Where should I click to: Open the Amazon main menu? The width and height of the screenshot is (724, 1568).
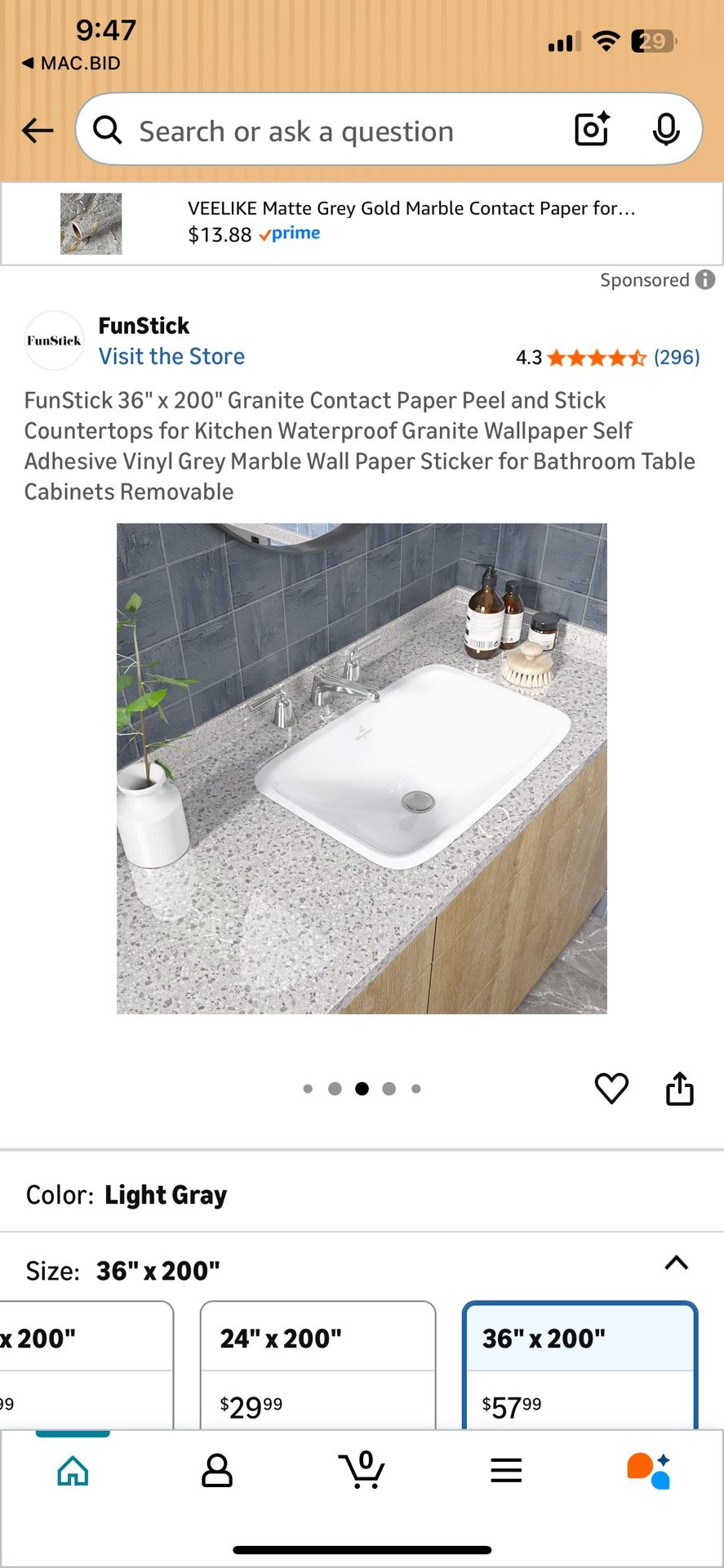pyautogui.click(x=506, y=1470)
